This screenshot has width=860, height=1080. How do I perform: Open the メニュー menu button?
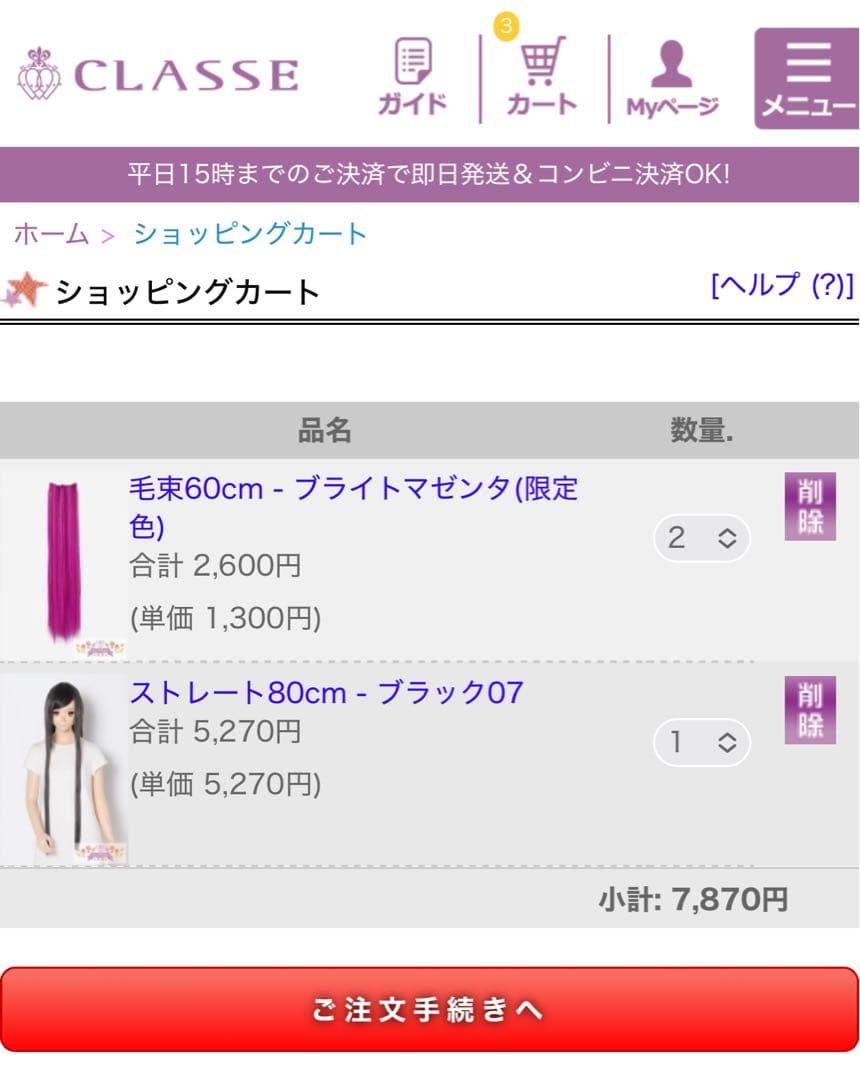(x=806, y=78)
